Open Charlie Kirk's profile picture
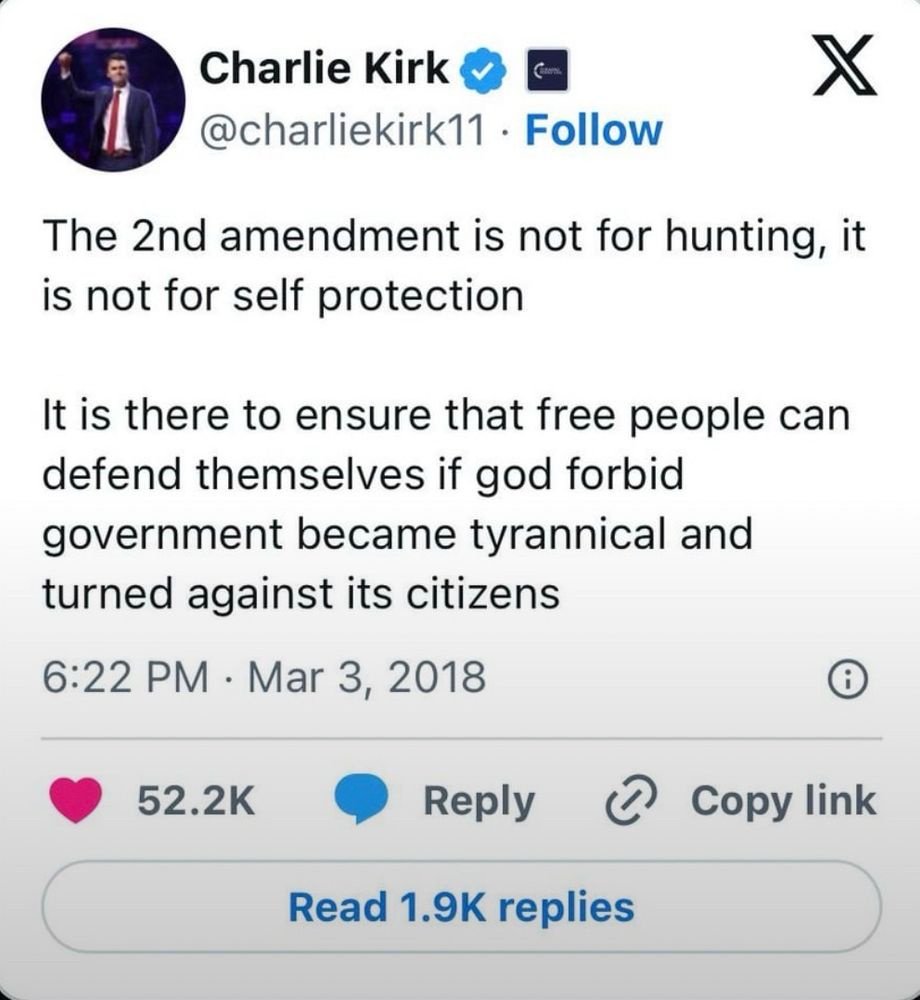This screenshot has height=1000, width=920. [113, 101]
